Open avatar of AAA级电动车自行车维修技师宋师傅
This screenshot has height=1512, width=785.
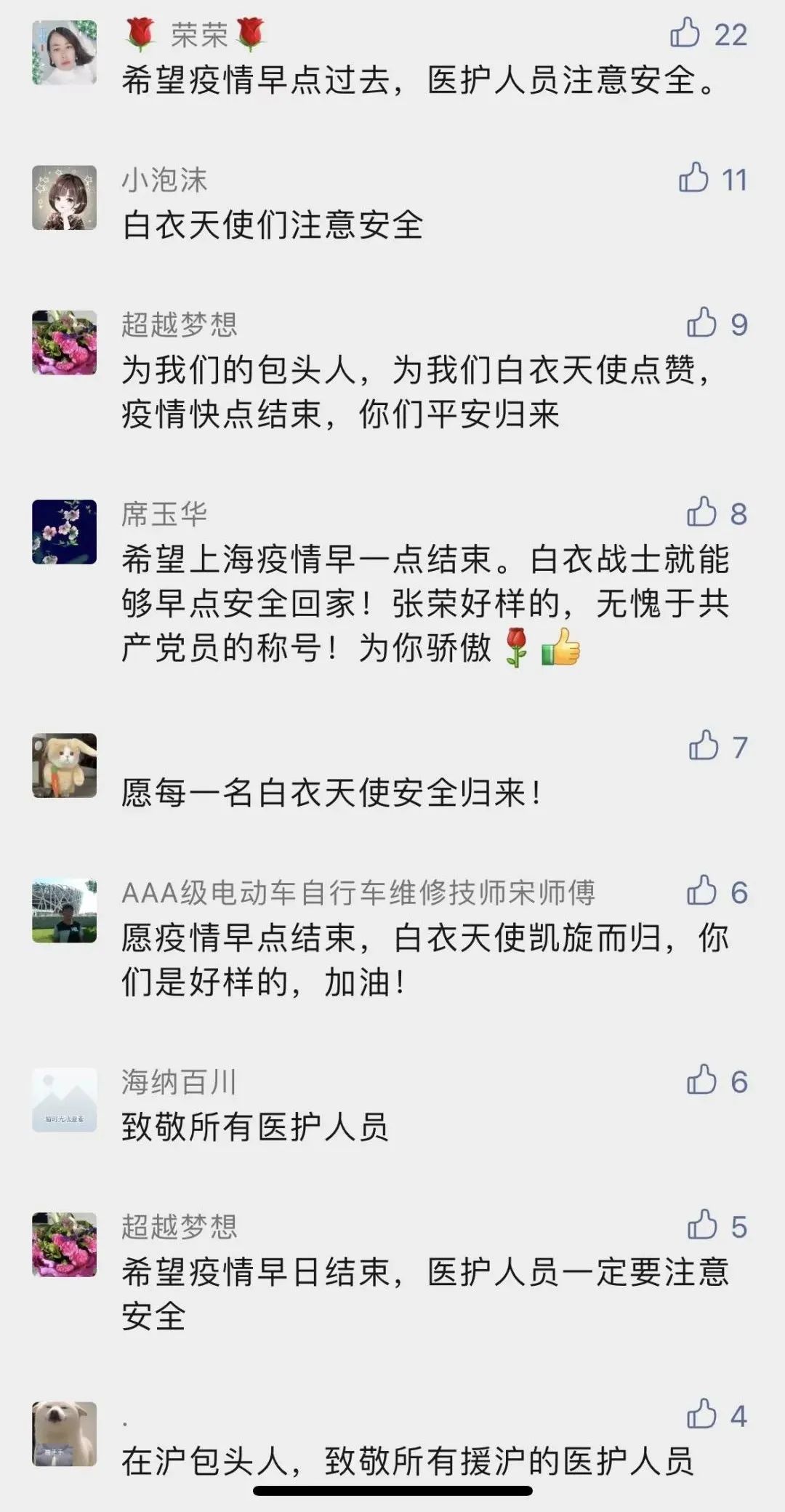click(x=64, y=911)
